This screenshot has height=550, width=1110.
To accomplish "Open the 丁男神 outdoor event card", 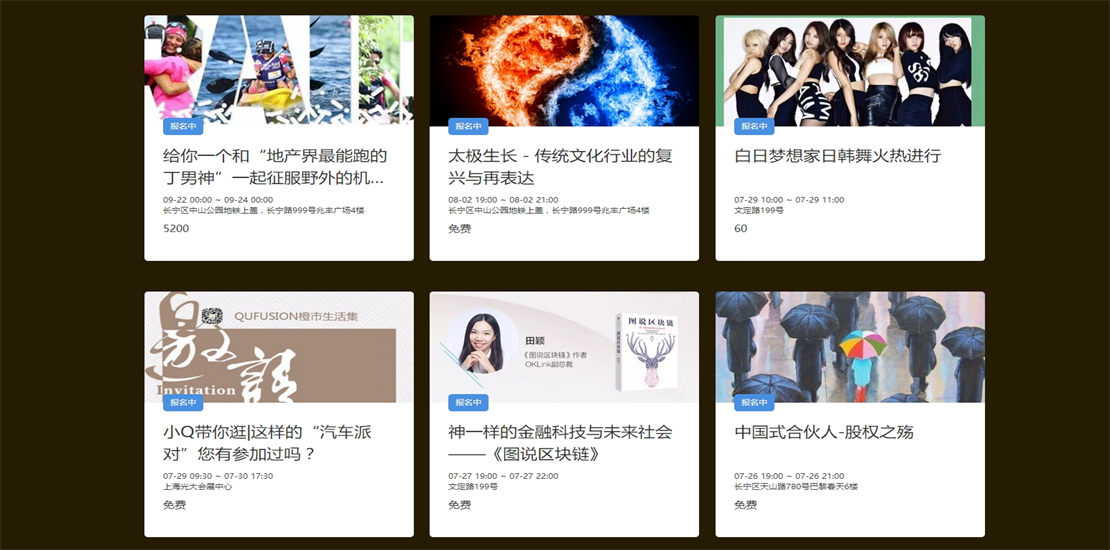I will pos(275,167).
